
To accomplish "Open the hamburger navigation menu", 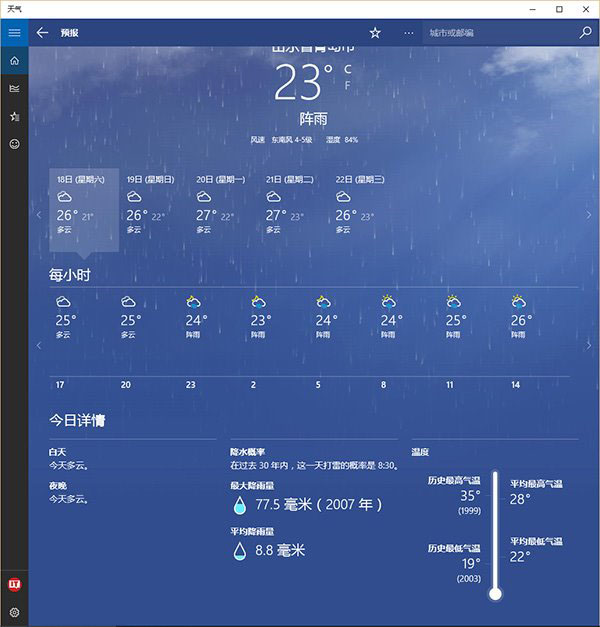I will 14,33.
